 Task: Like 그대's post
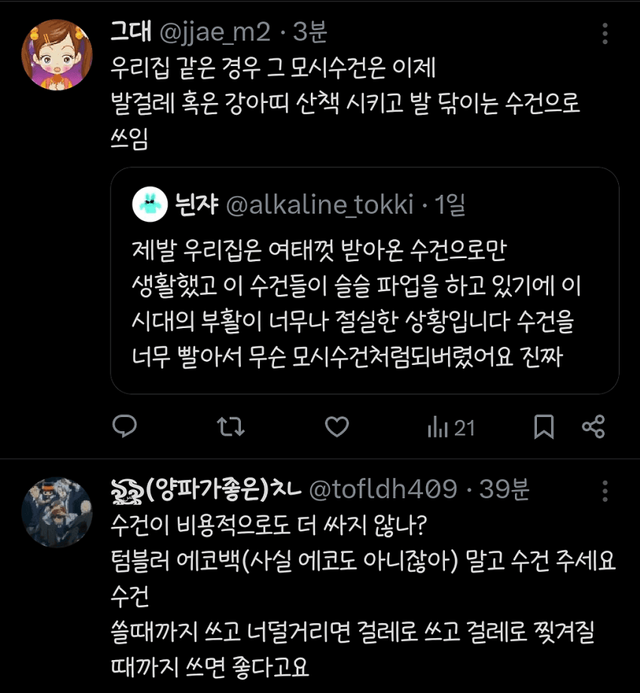337,427
